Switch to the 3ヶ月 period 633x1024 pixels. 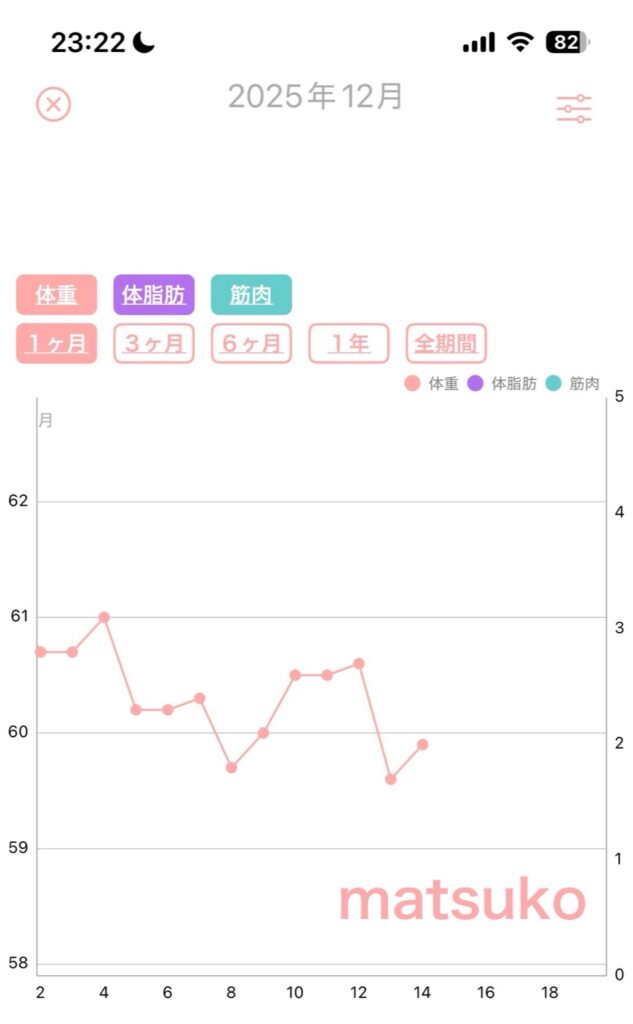point(153,344)
